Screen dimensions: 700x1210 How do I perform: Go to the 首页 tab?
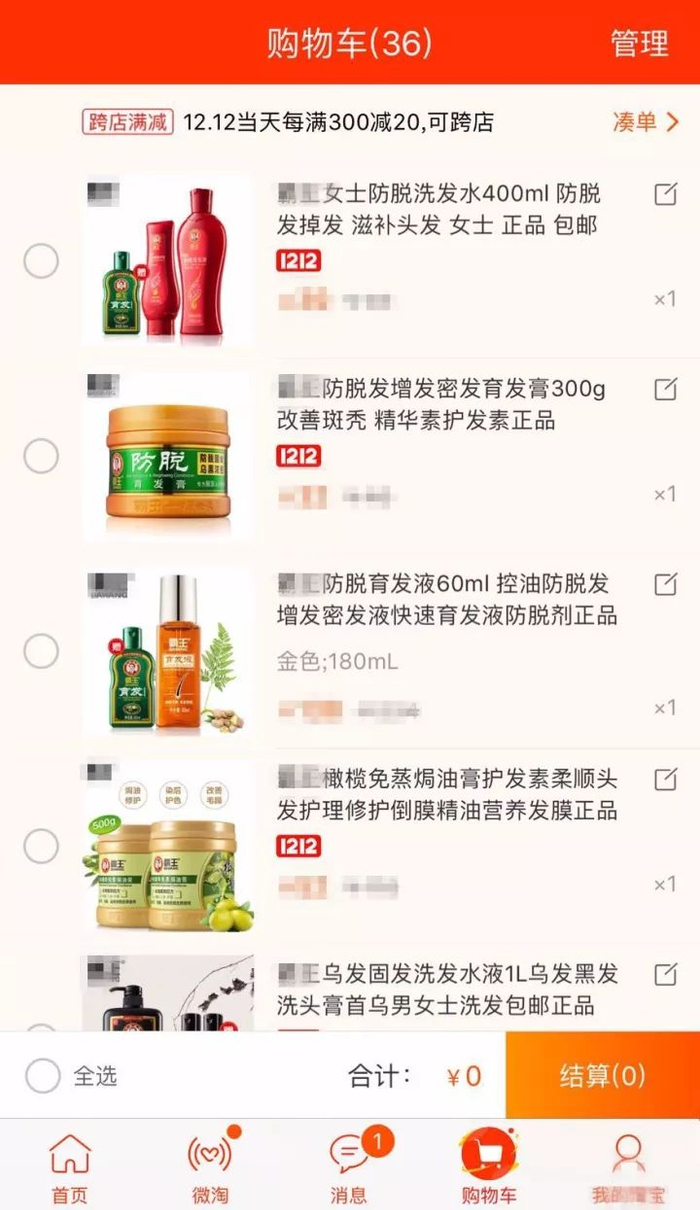[70, 1167]
